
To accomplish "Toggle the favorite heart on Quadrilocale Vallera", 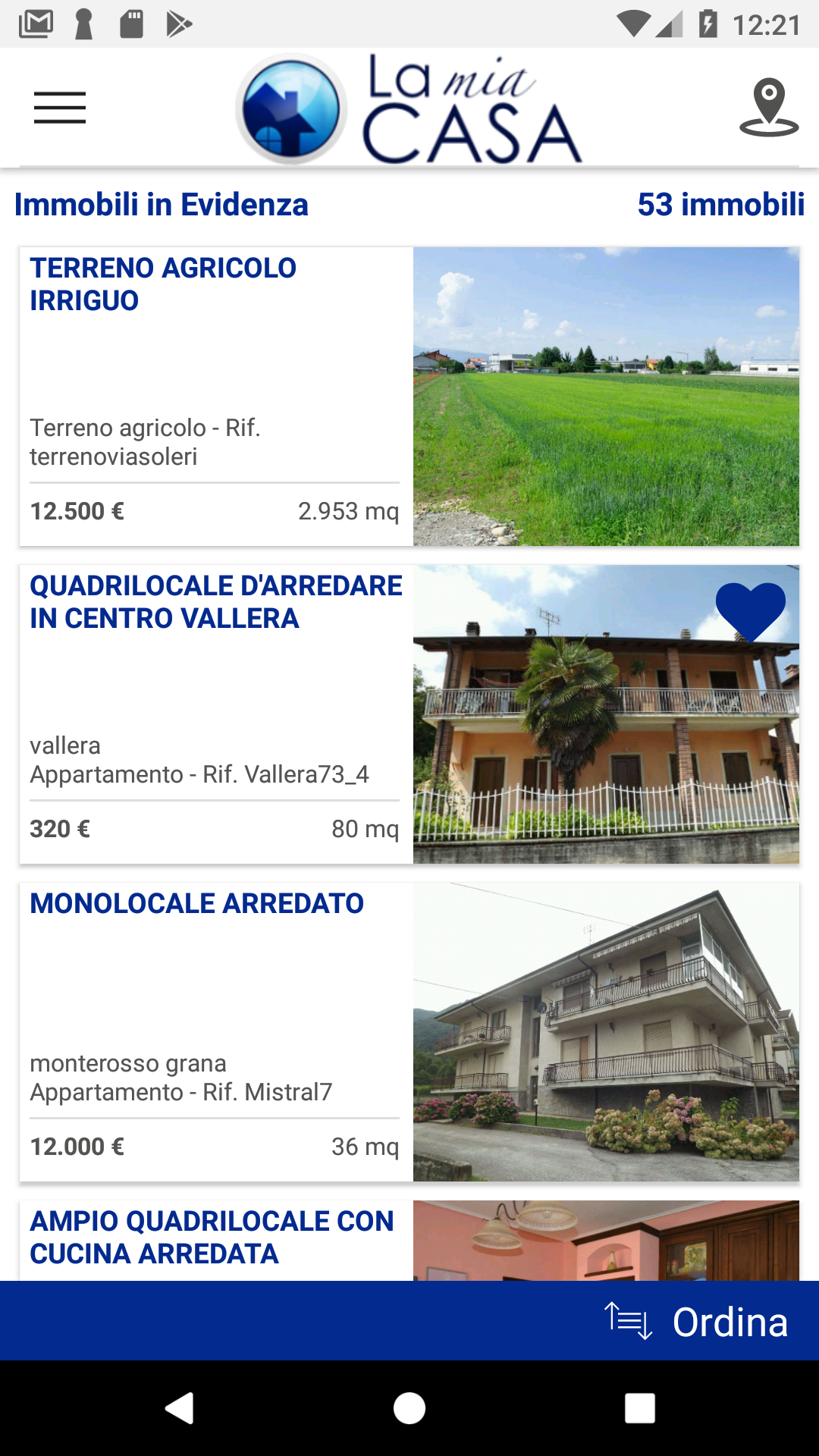I will (750, 610).
